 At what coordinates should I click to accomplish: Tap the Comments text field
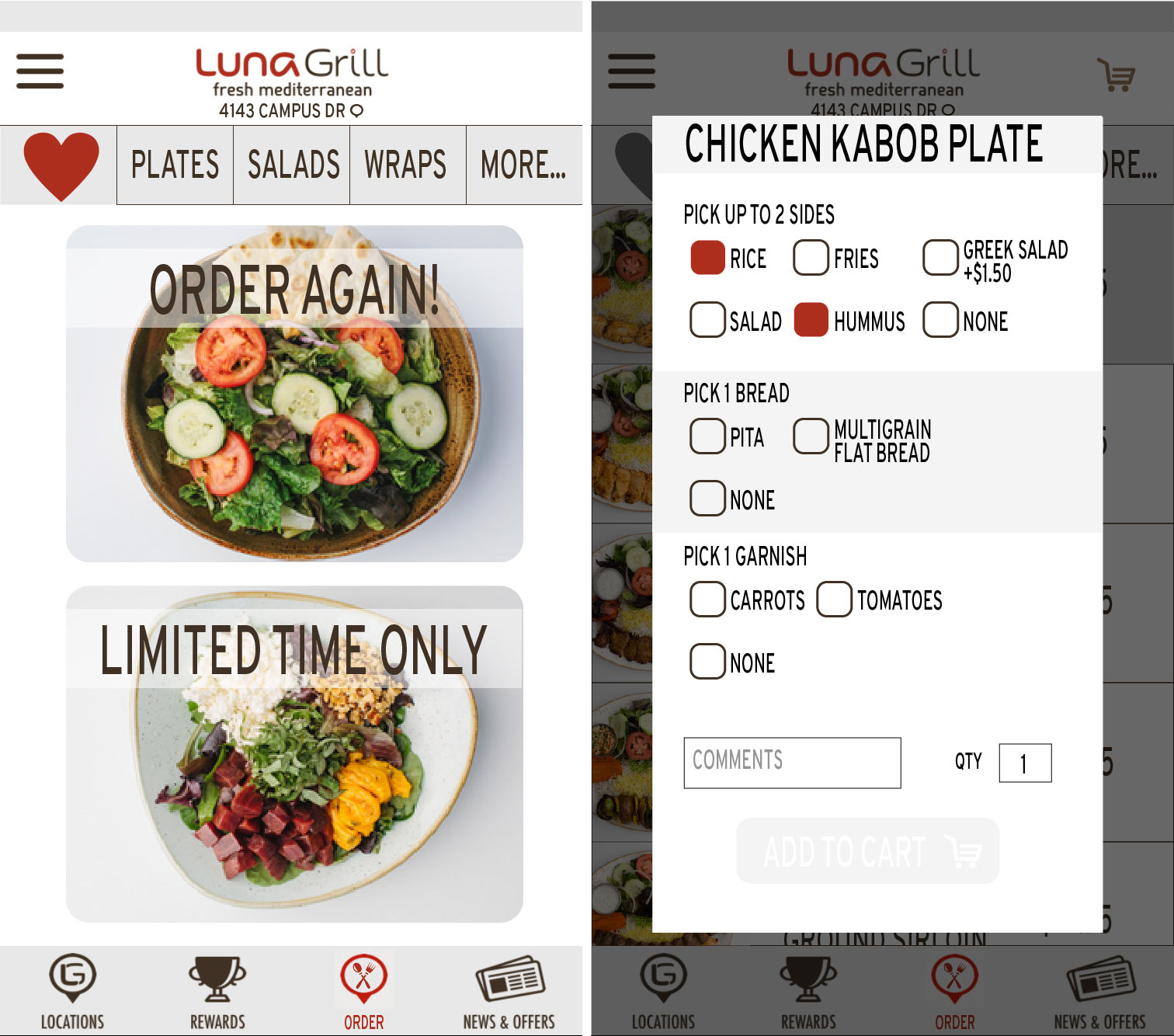[792, 763]
